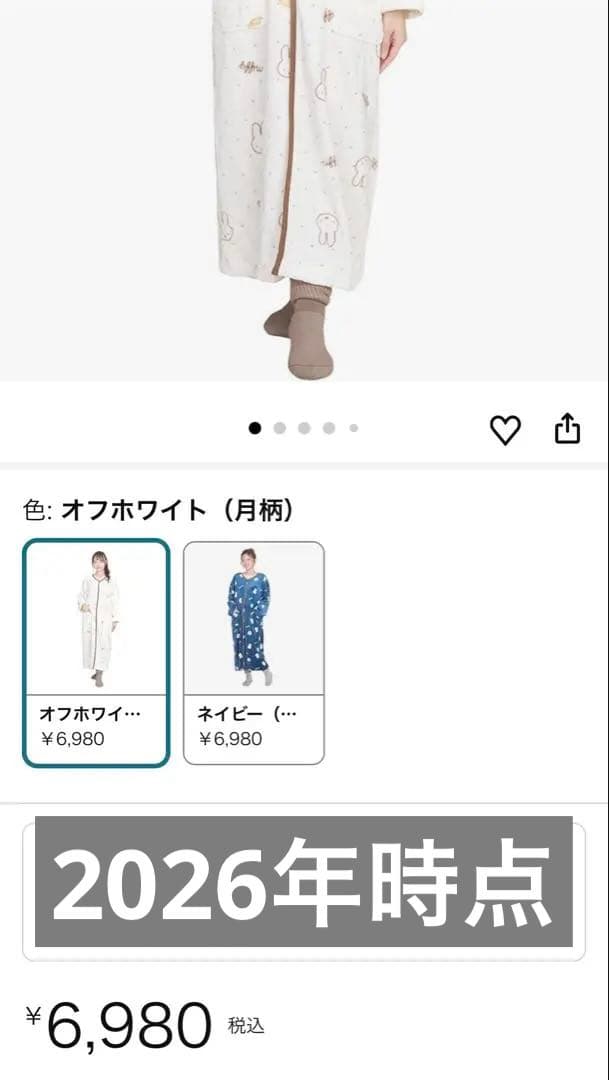Select the オフホワイト color option
Viewport: 609px width, 1080px height.
click(96, 653)
